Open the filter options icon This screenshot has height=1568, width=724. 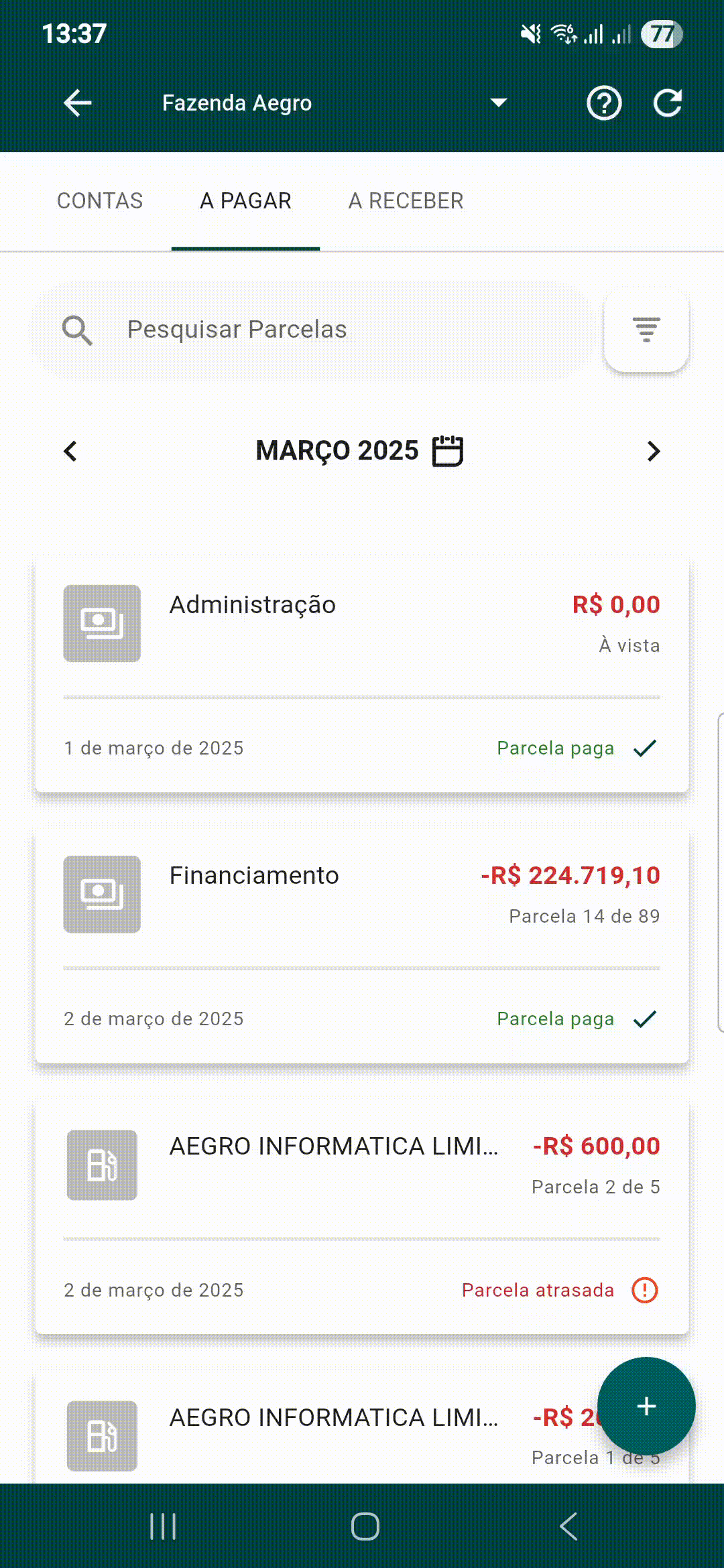(x=646, y=329)
